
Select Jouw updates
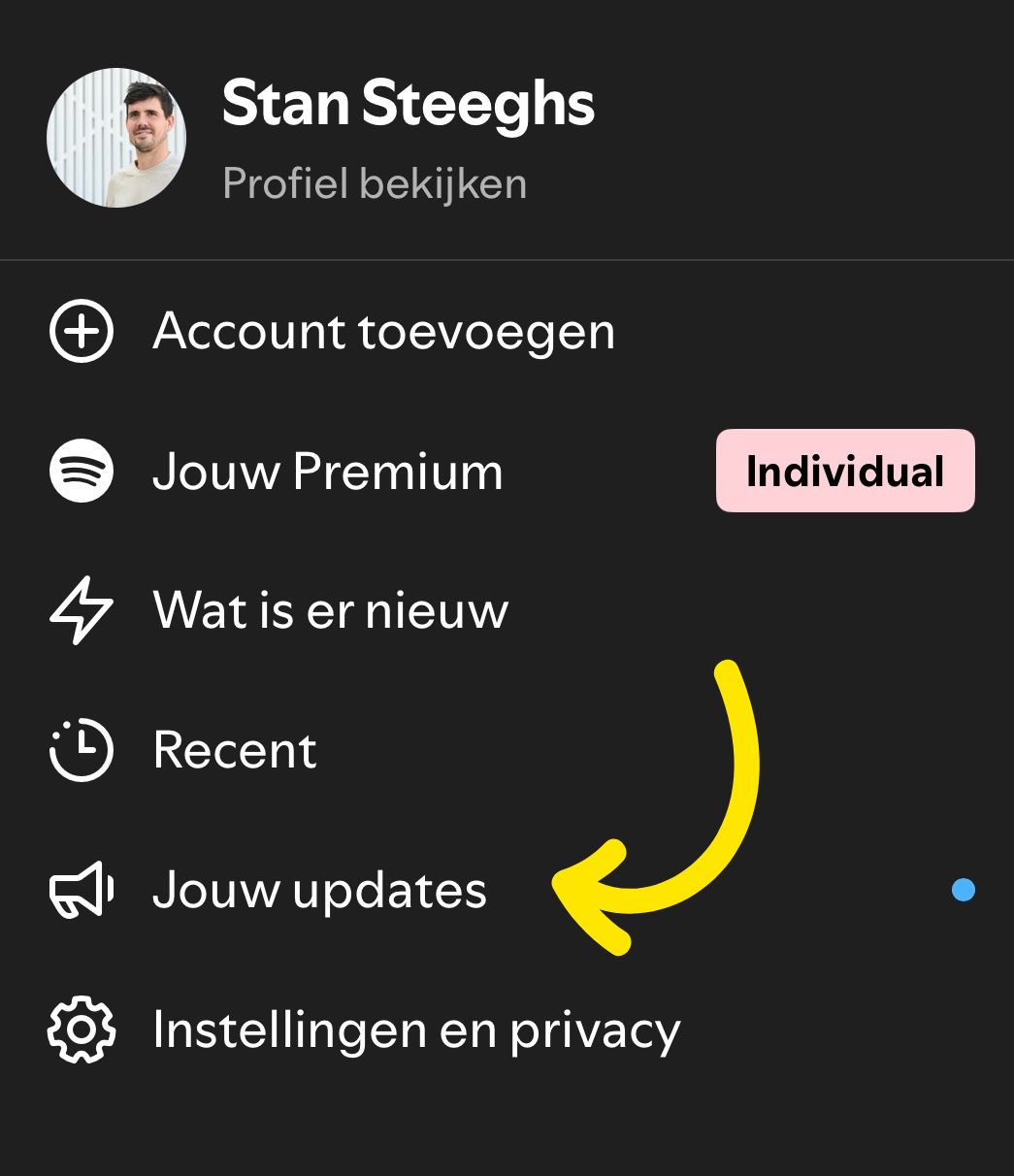click(x=319, y=891)
